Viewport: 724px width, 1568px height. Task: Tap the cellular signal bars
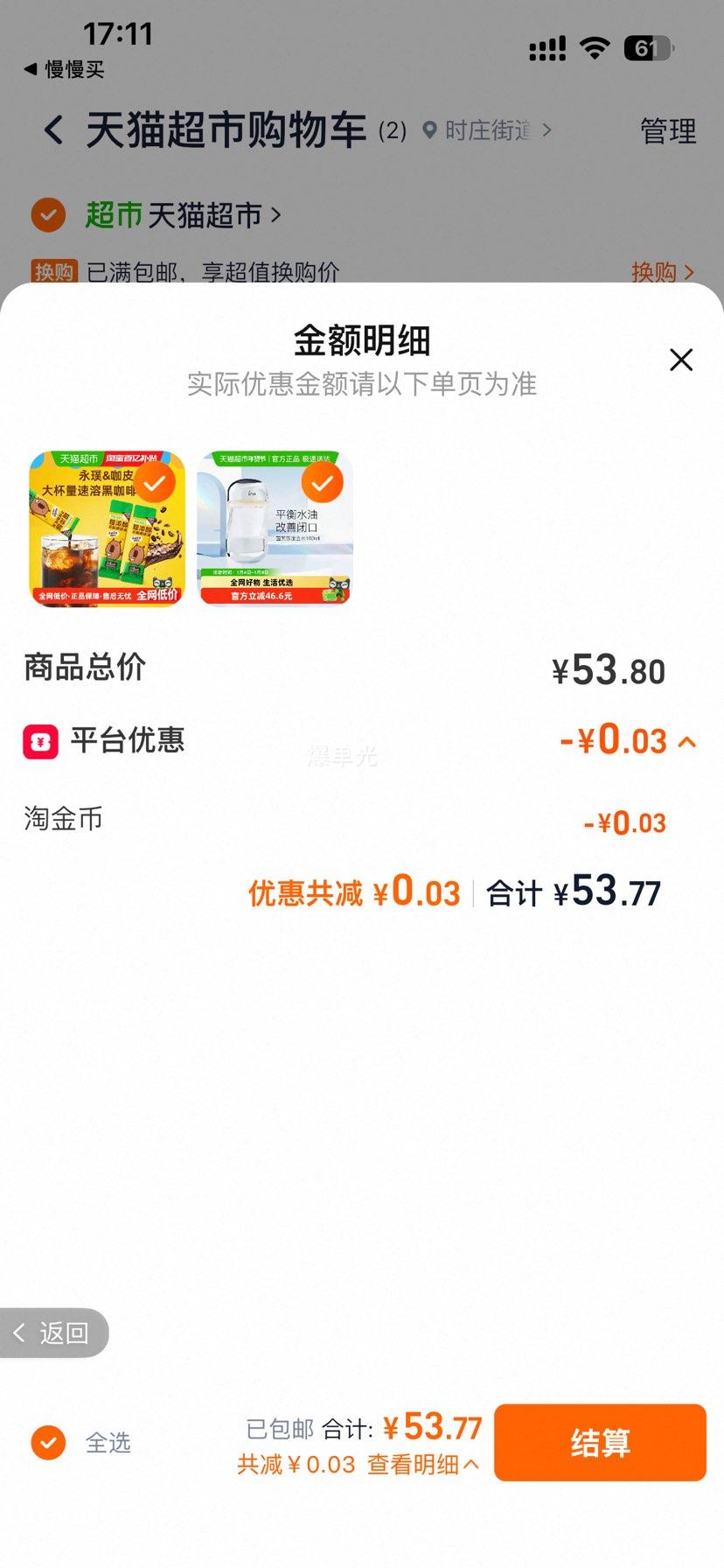546,50
